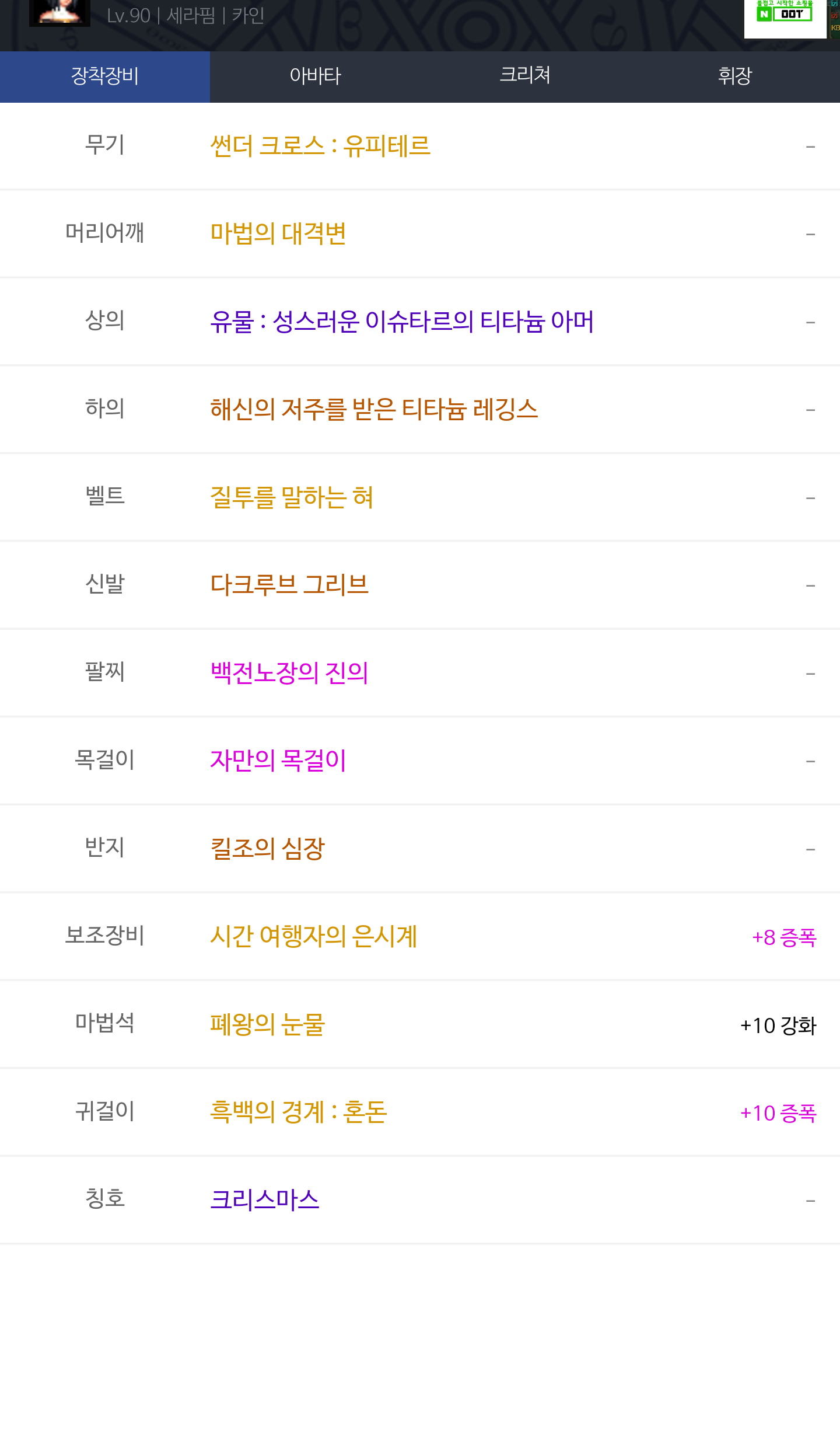Open title item 크리스마스
Viewport: 840px width, 1437px height.
[265, 1200]
